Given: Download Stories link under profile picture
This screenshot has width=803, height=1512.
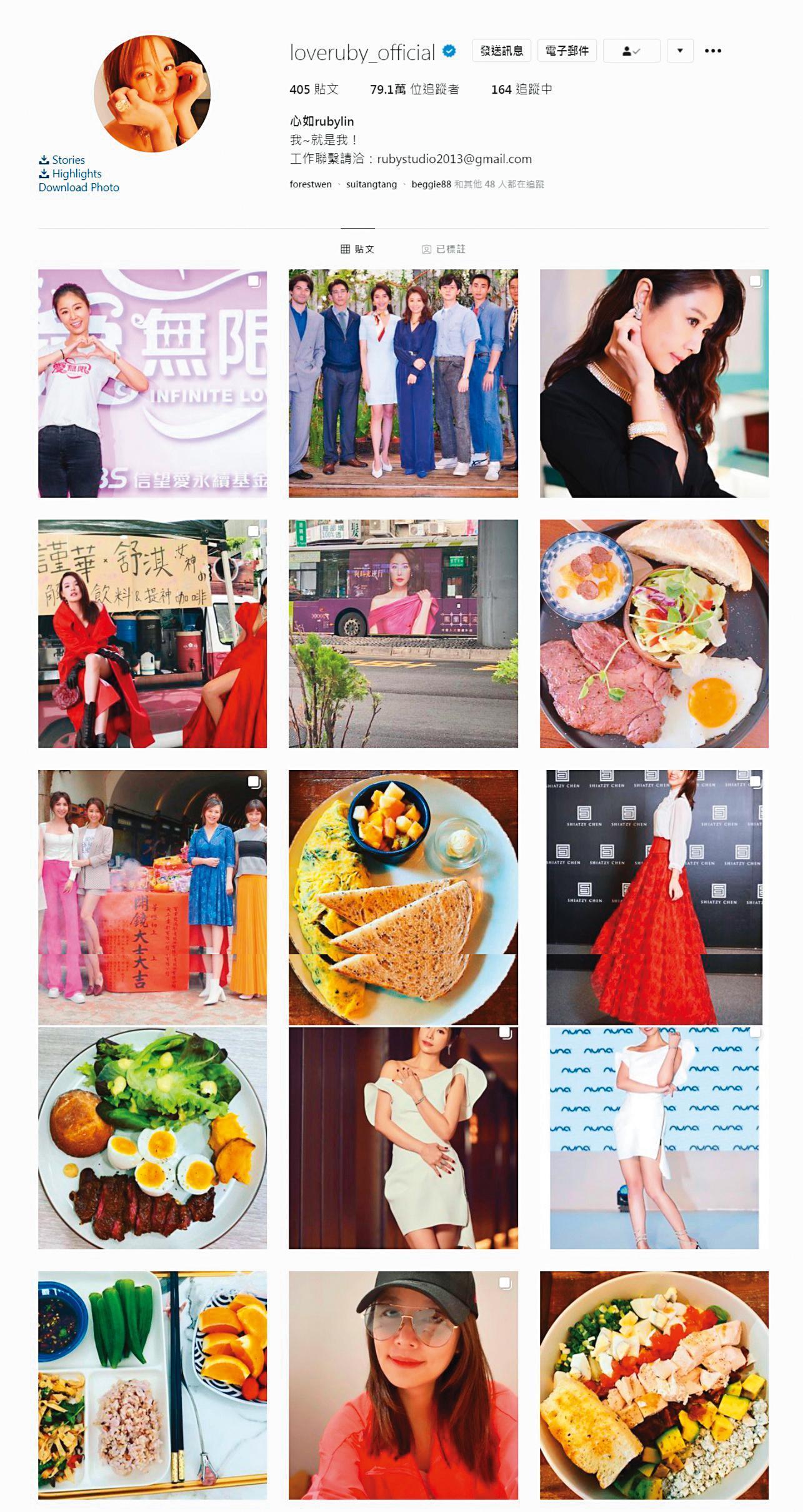Looking at the screenshot, I should [62, 160].
